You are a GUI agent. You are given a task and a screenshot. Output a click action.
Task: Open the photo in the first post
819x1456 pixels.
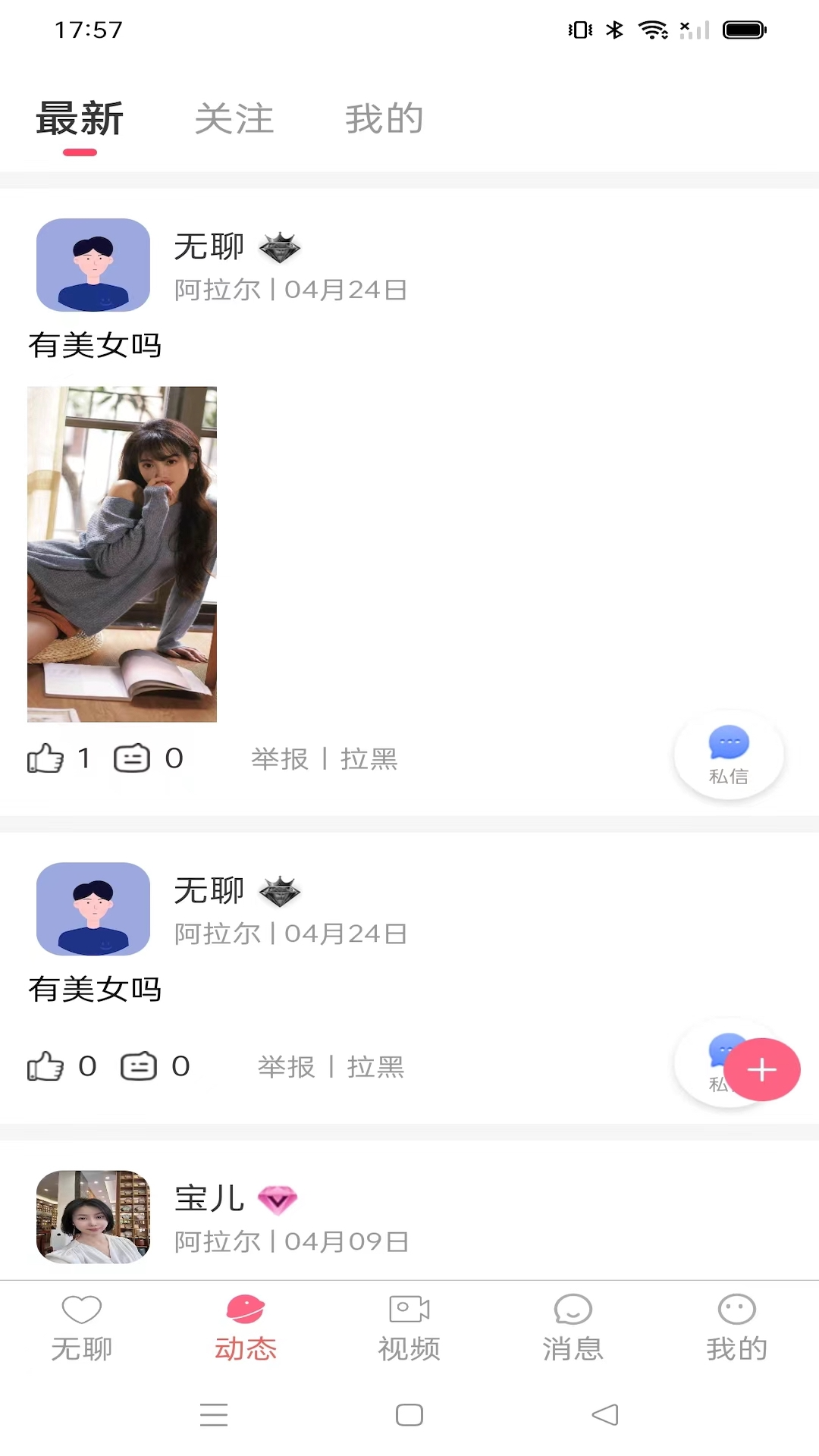[122, 554]
